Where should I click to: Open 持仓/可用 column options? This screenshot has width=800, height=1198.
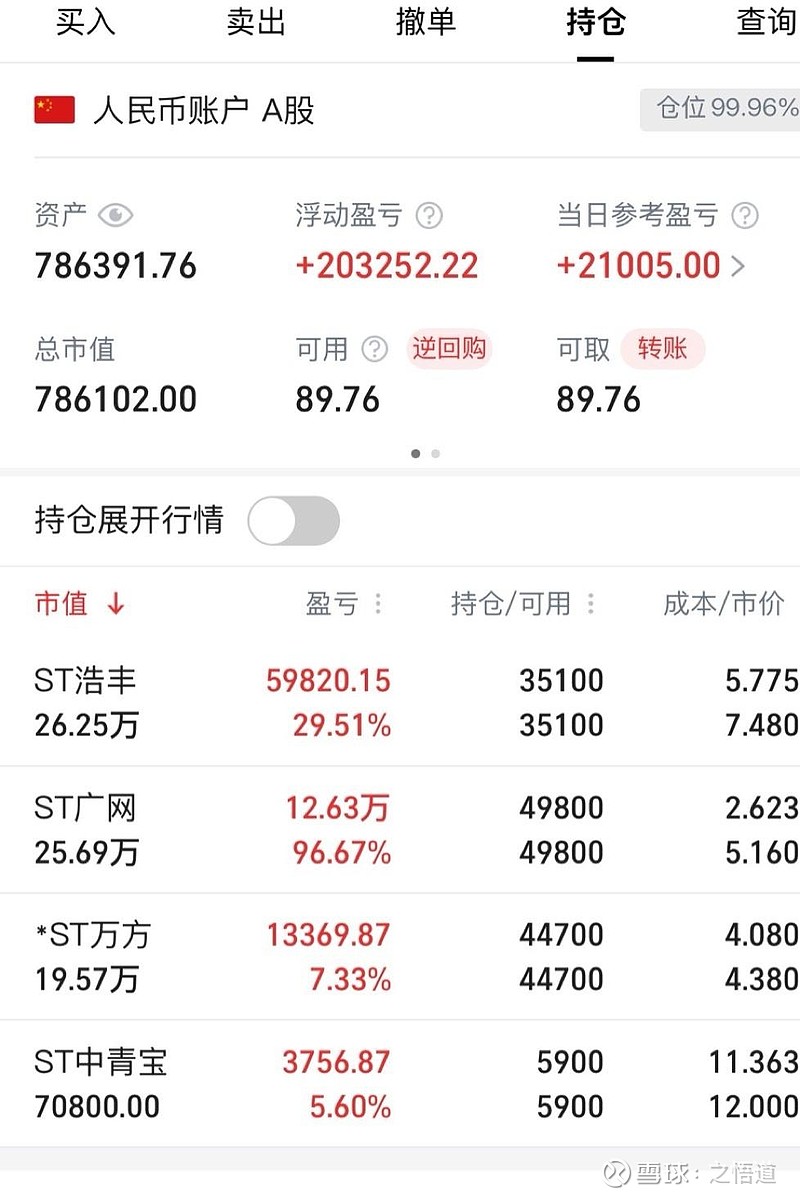pyautogui.click(x=591, y=604)
